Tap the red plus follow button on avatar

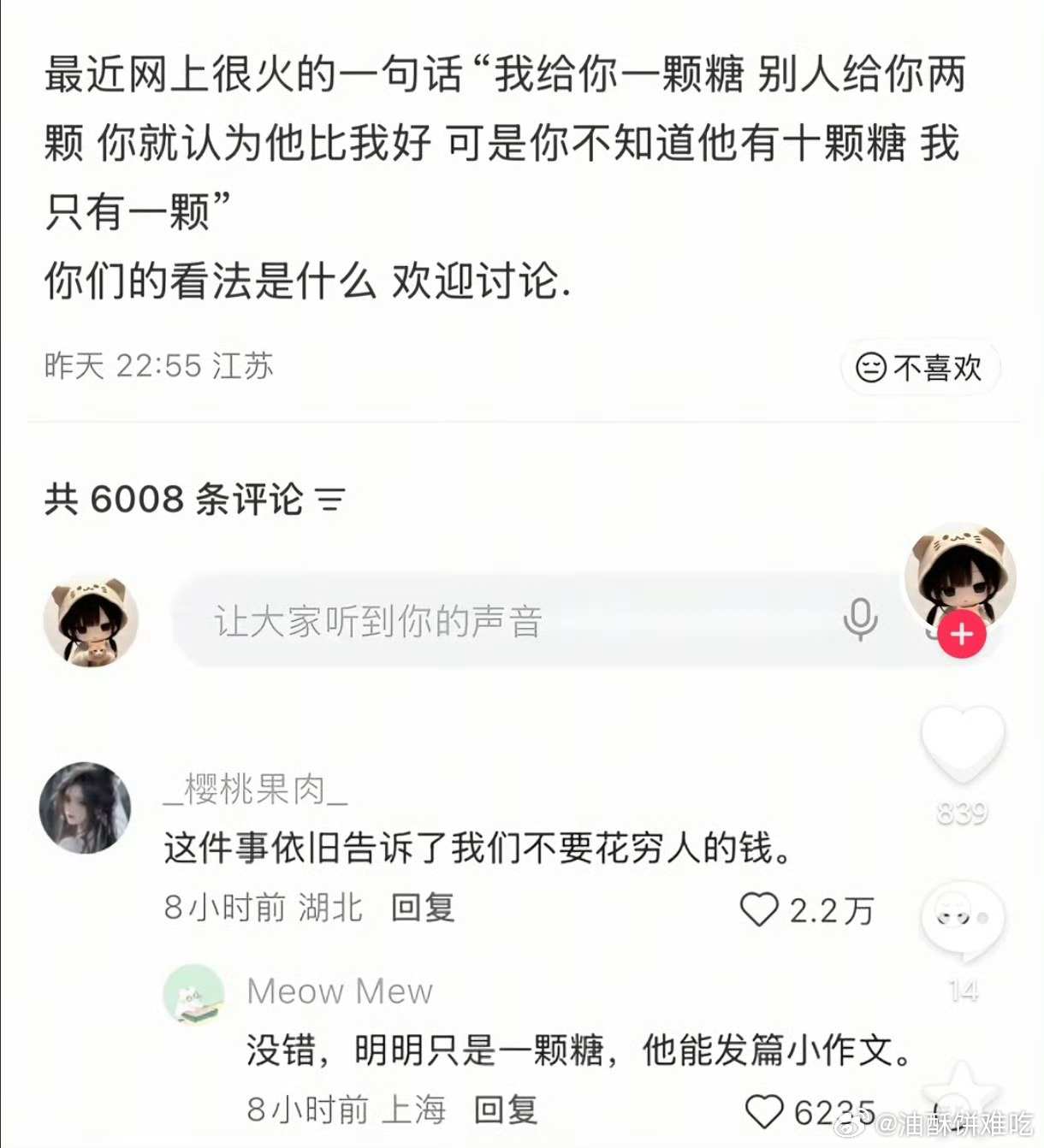(962, 636)
